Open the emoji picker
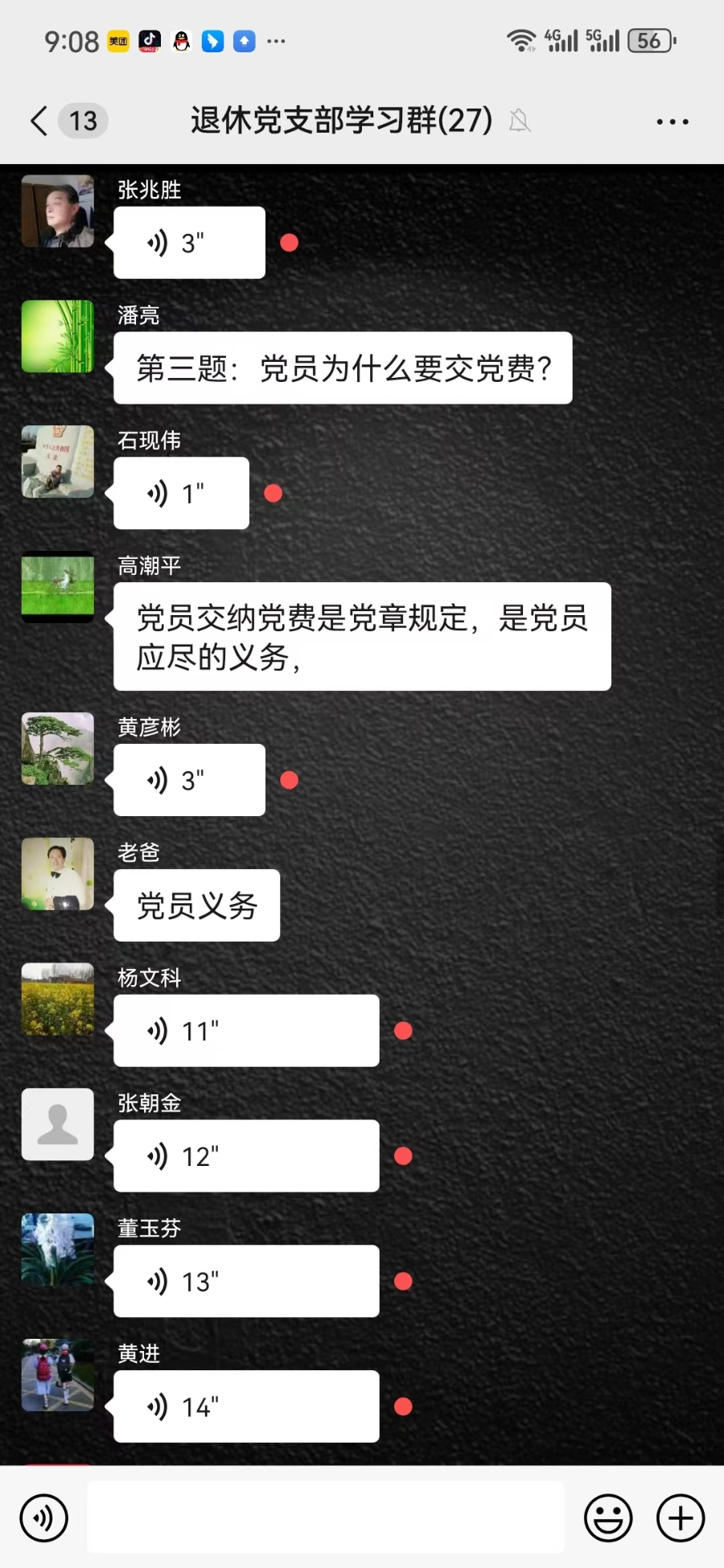The height and width of the screenshot is (1568, 724). (x=608, y=1518)
